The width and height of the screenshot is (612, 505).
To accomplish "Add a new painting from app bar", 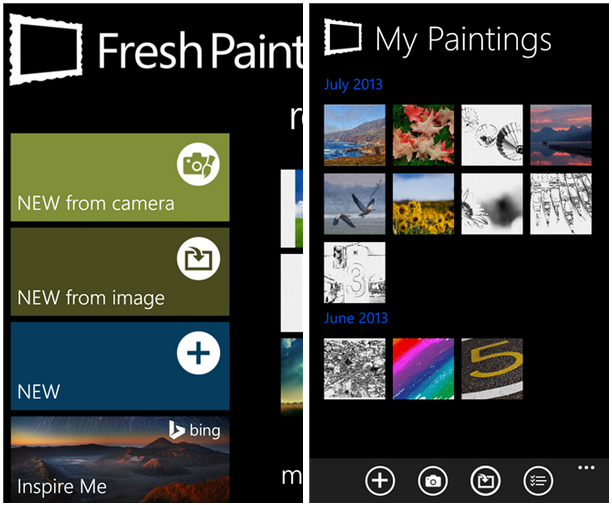I will click(x=380, y=481).
